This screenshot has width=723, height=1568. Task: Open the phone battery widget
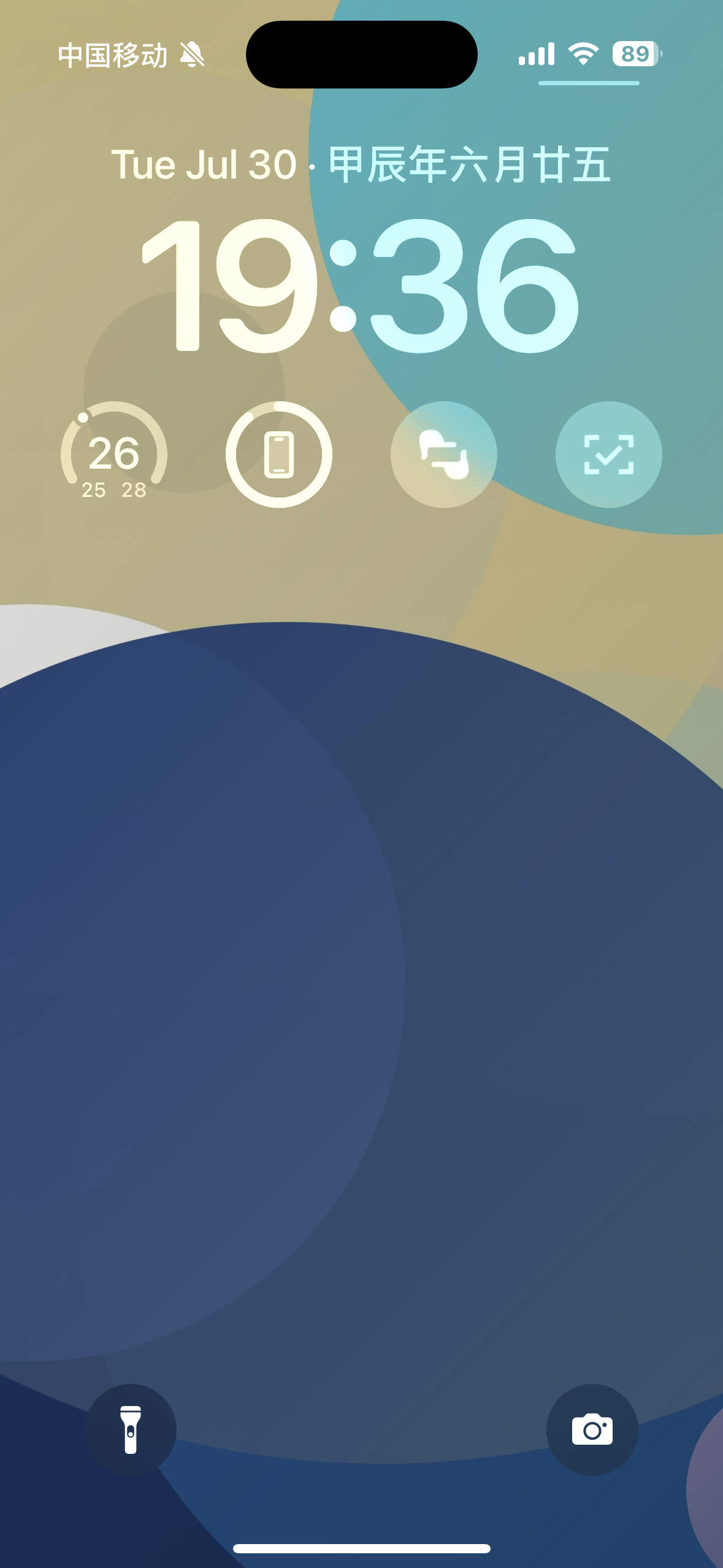tap(279, 455)
